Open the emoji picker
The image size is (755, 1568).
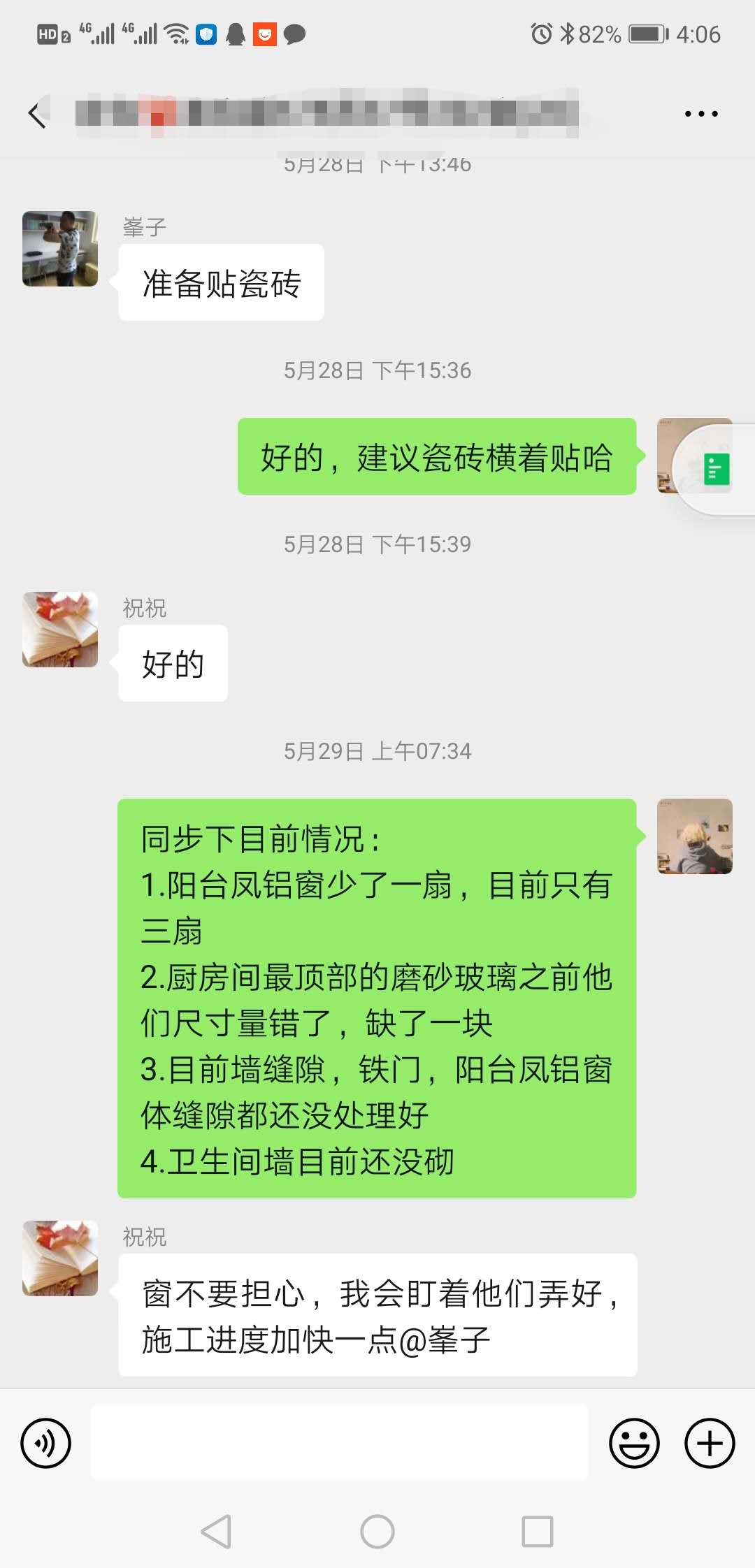point(634,1443)
